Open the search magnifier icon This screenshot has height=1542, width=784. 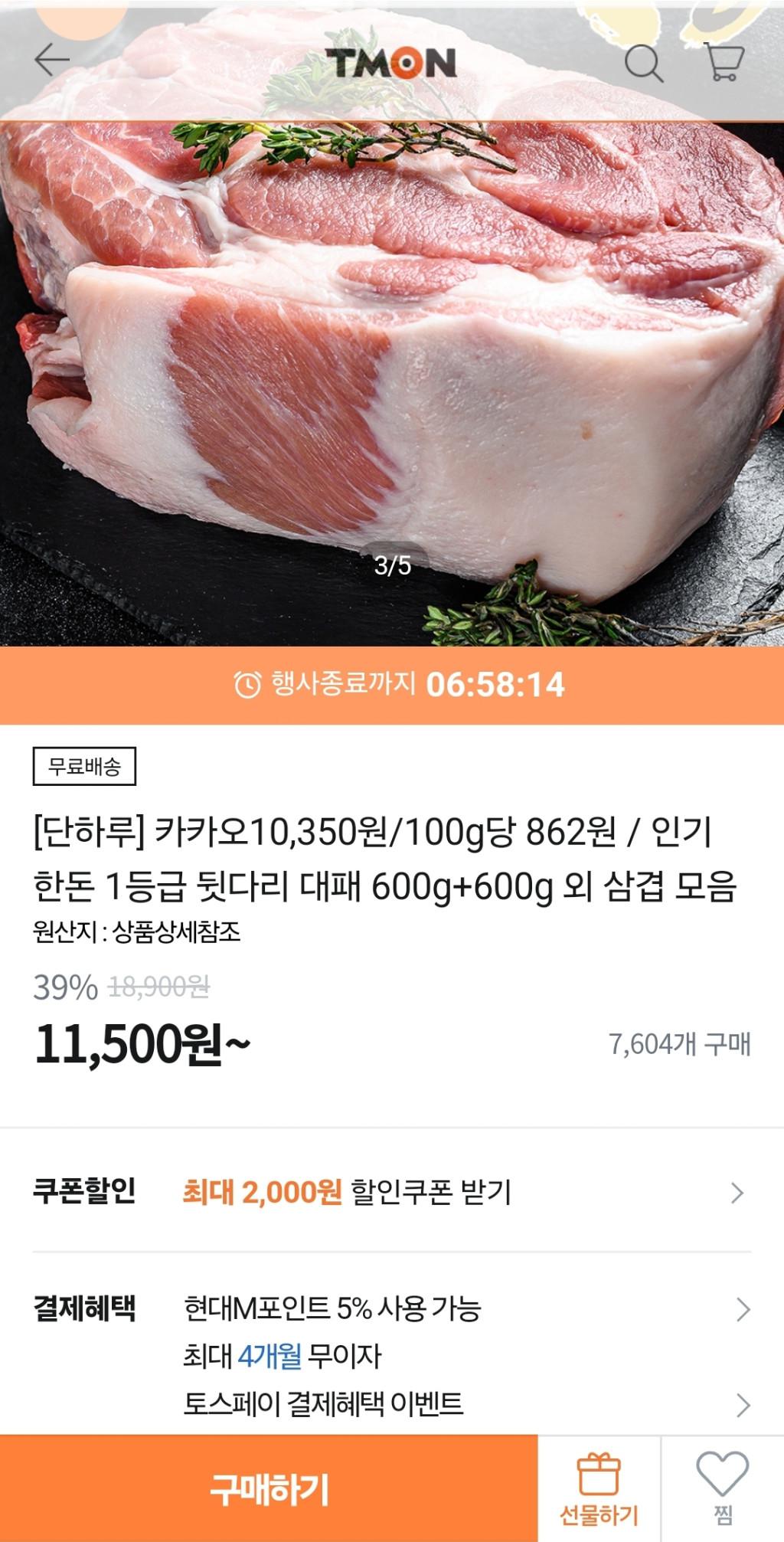[x=643, y=62]
